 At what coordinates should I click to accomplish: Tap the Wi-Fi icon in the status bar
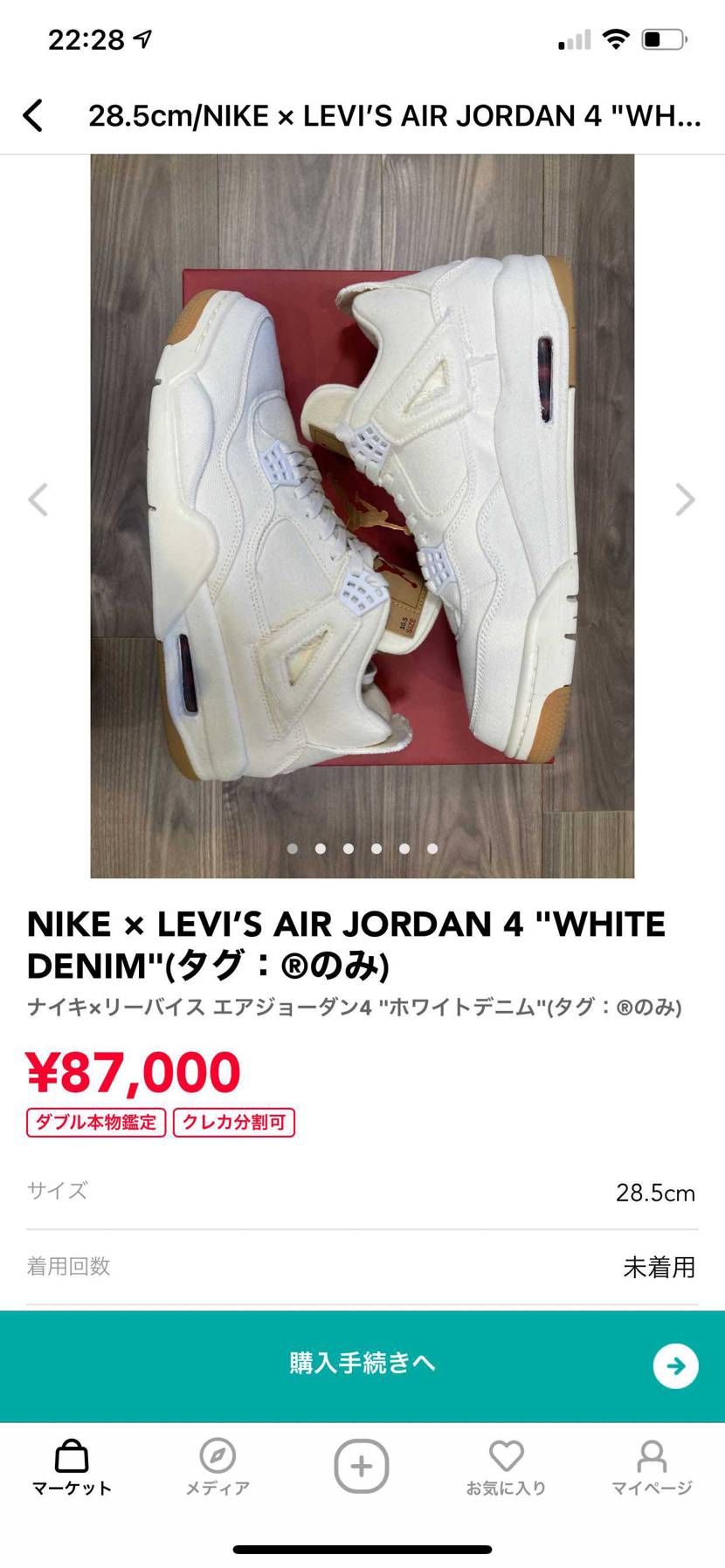point(617,38)
